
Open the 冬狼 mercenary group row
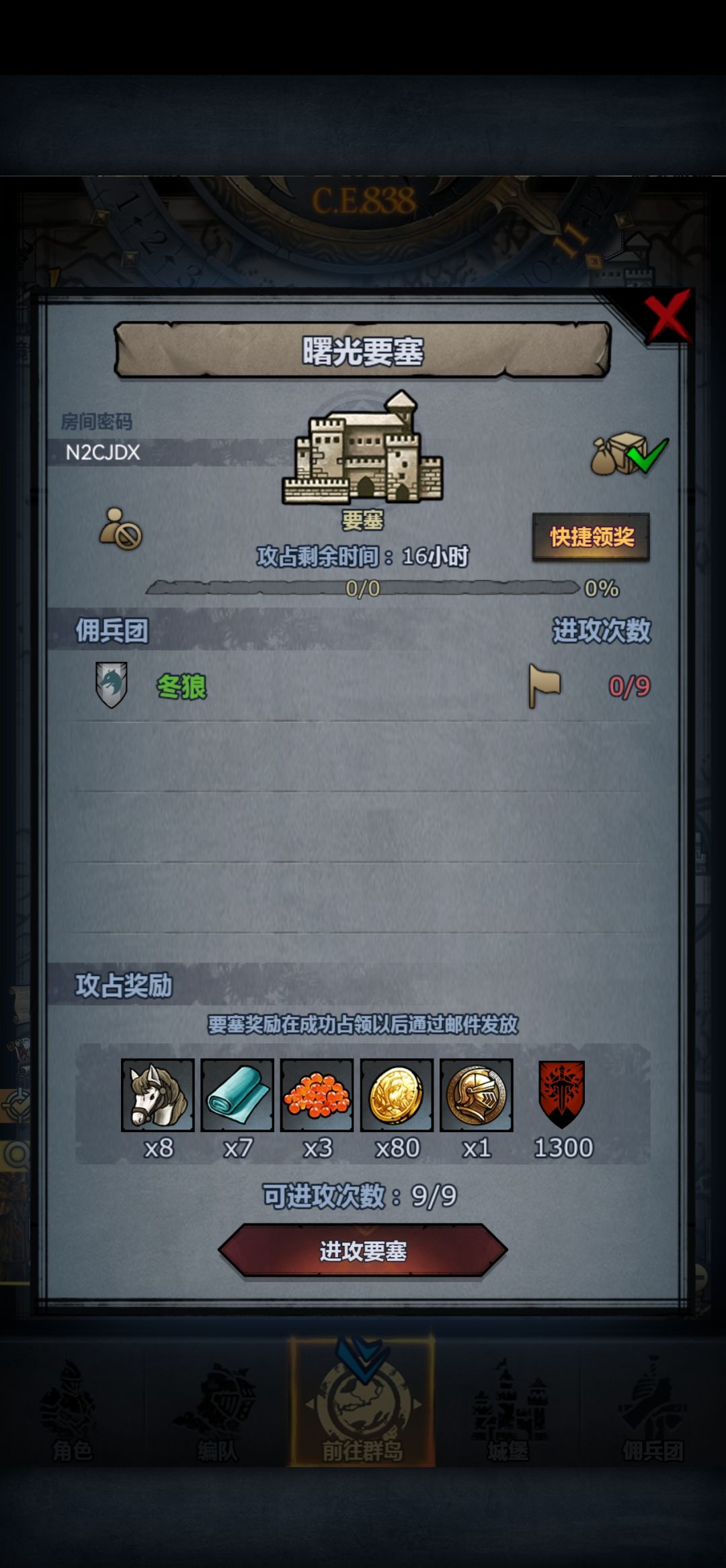363,686
